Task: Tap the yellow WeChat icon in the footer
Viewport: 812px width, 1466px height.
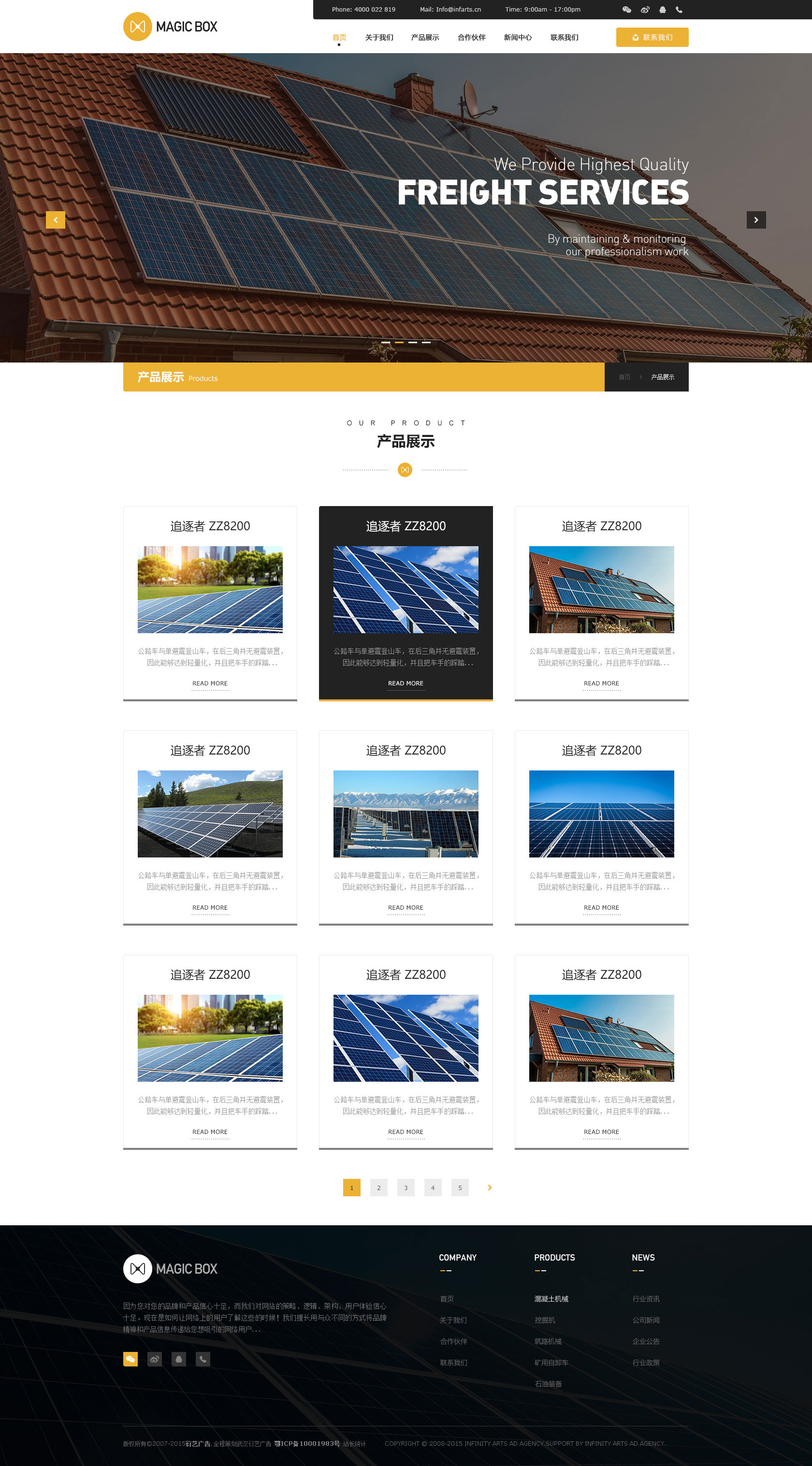Action: (130, 1359)
